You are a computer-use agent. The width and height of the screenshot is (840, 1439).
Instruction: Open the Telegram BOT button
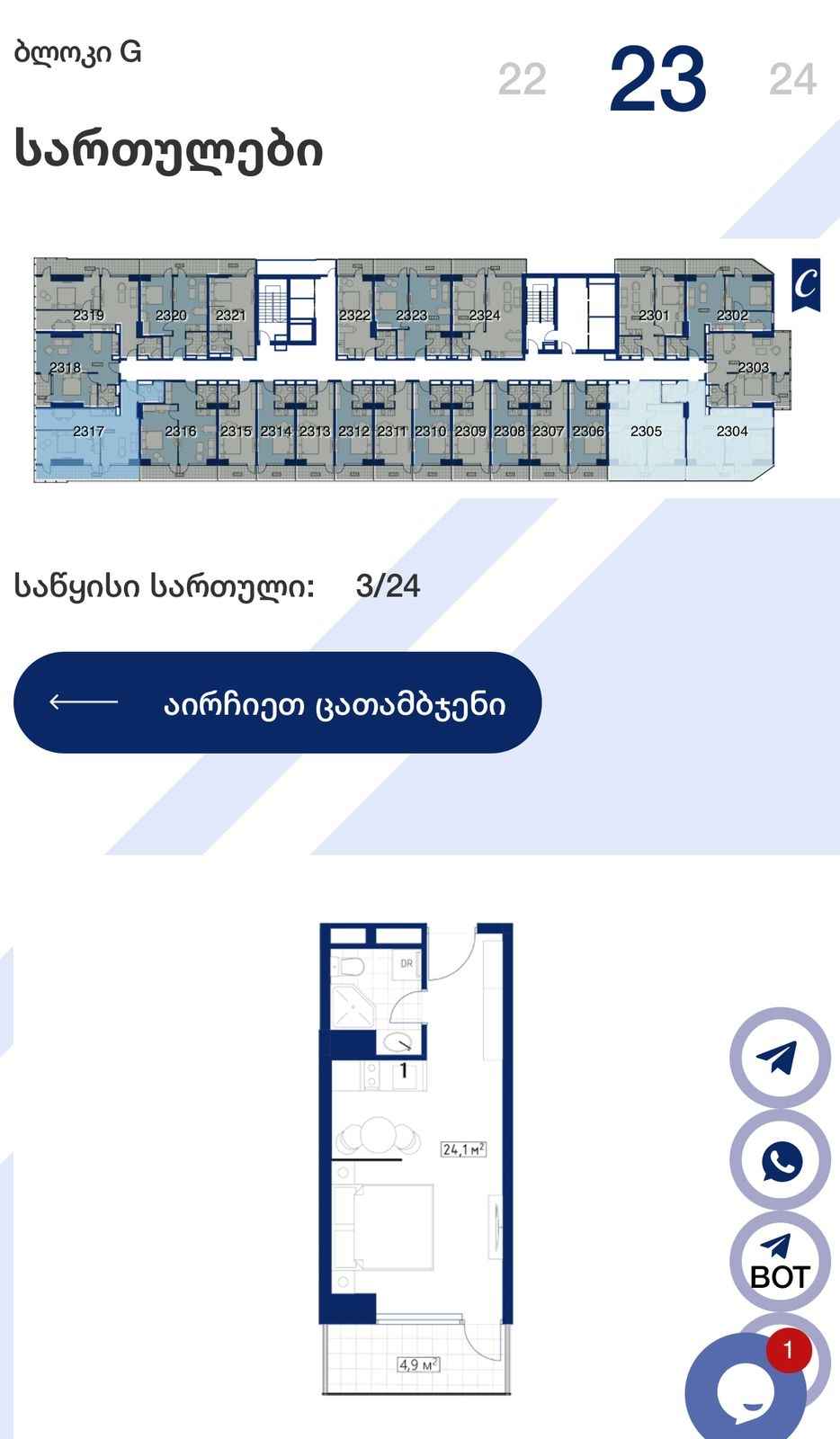coord(779,1262)
